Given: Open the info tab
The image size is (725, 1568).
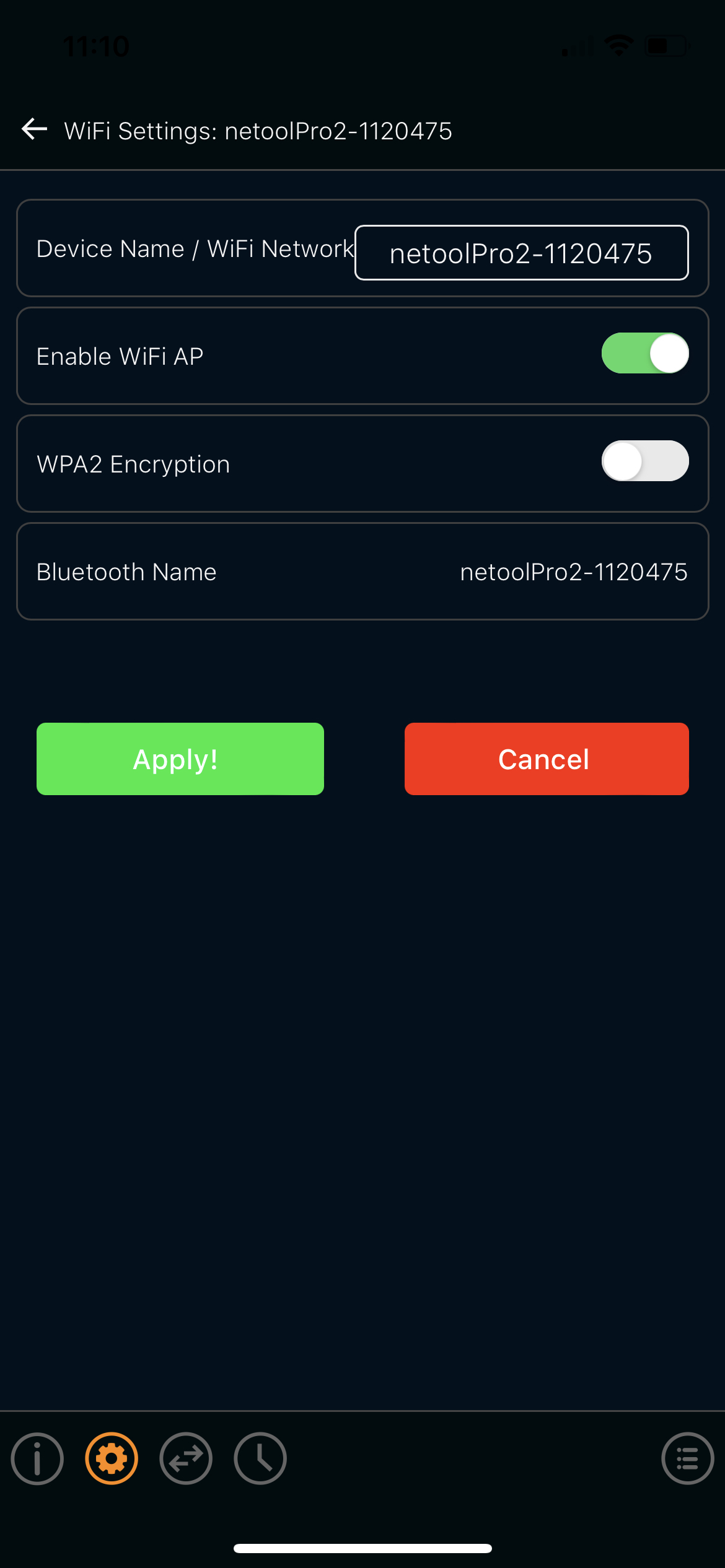Looking at the screenshot, I should [x=37, y=1458].
